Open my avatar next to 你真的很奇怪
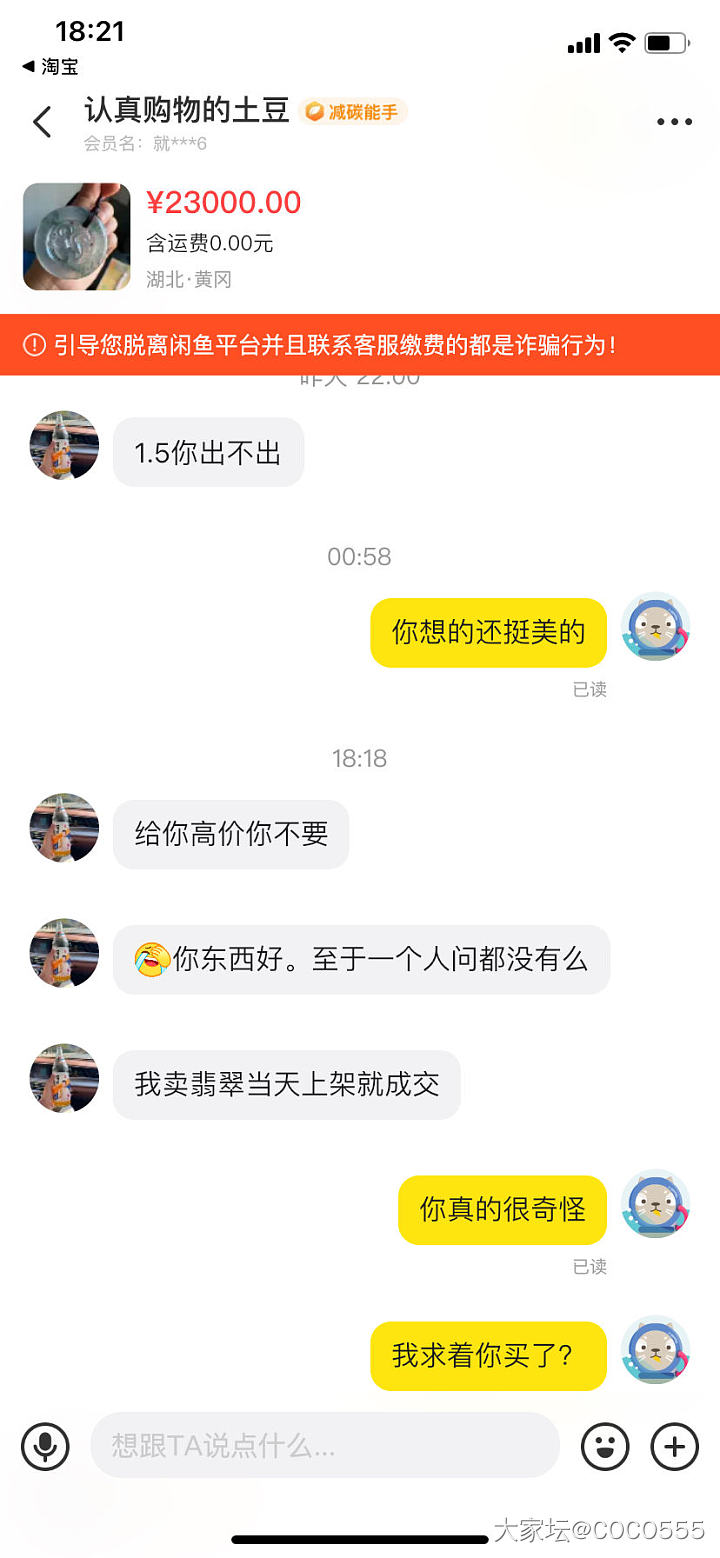 point(656,1204)
